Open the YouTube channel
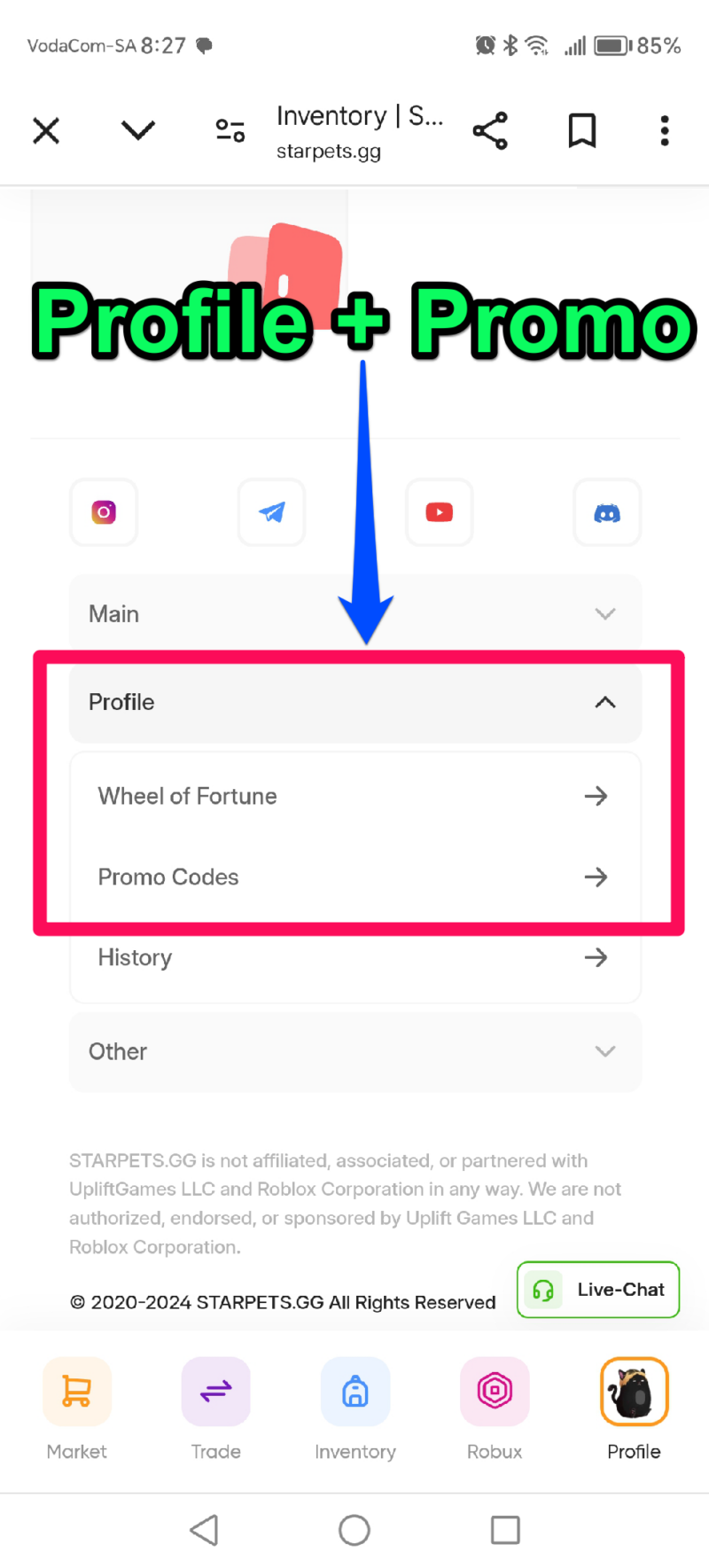709x1568 pixels. 439,512
